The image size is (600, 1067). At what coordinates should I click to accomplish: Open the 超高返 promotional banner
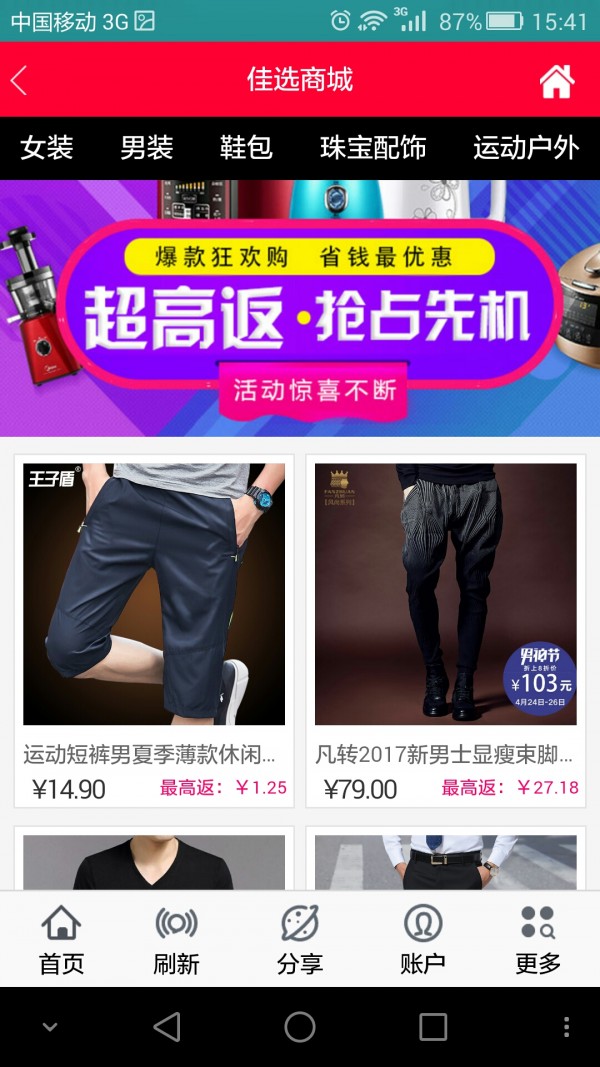tap(300, 310)
